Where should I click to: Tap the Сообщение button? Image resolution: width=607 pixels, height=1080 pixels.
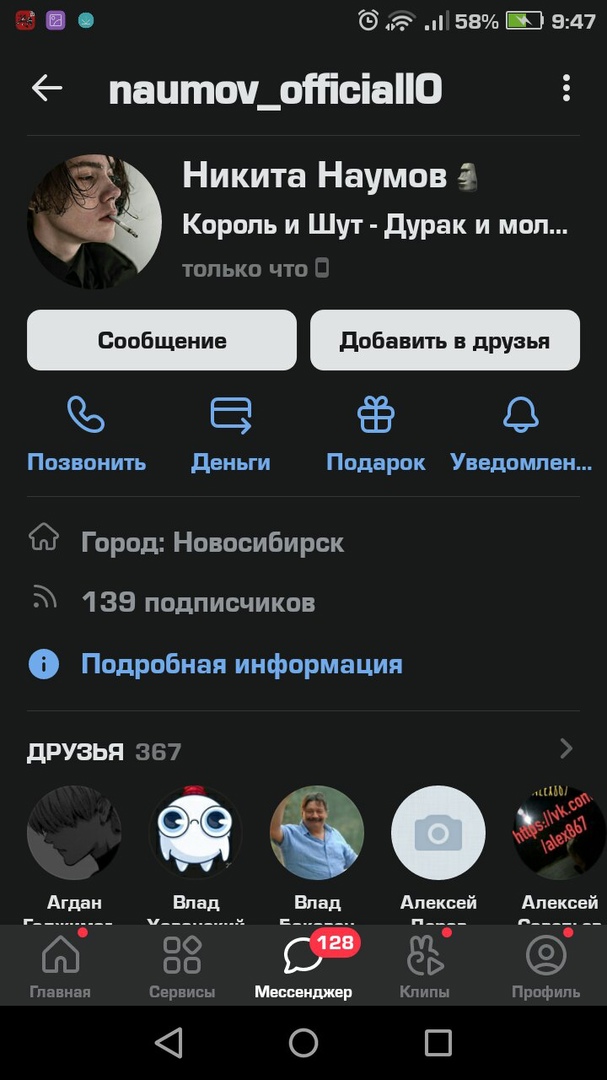[162, 340]
